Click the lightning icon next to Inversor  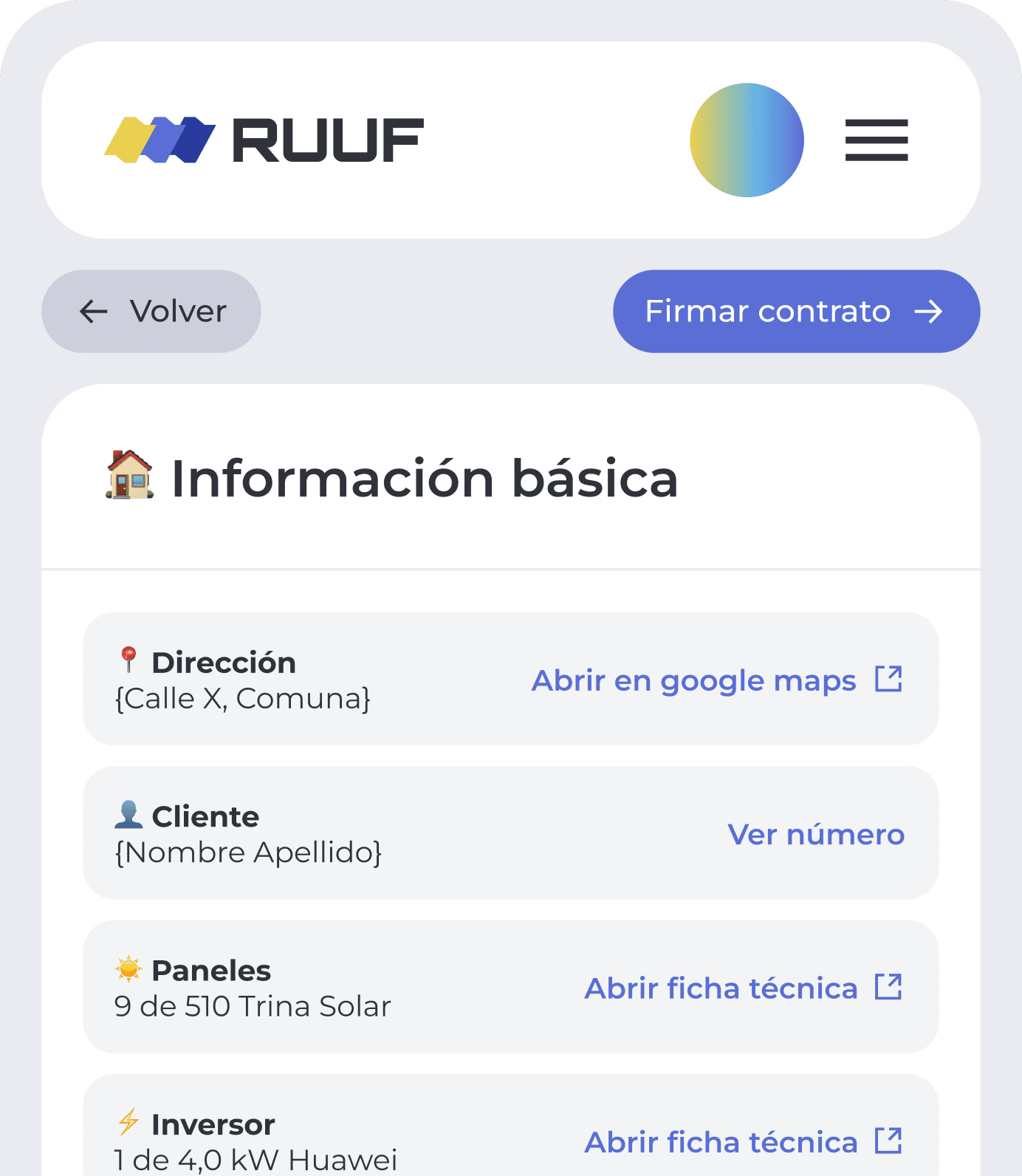(x=129, y=1123)
